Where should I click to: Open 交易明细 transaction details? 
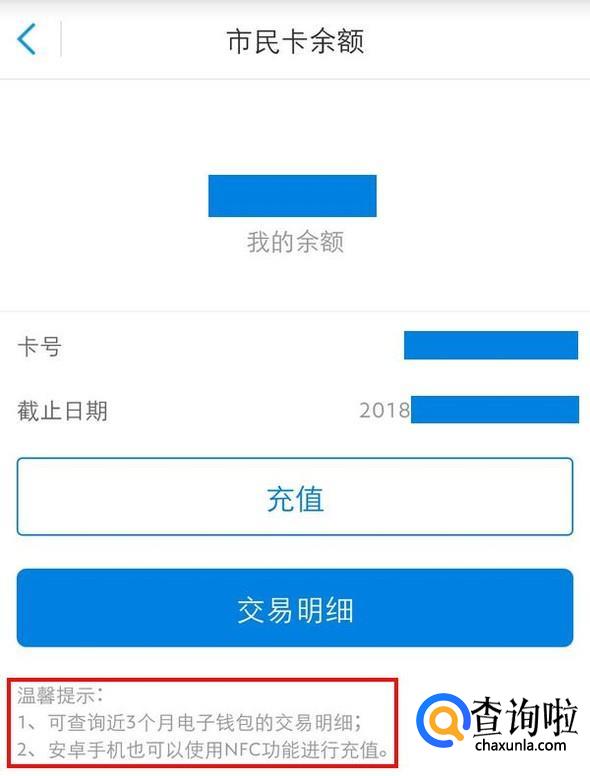point(295,608)
